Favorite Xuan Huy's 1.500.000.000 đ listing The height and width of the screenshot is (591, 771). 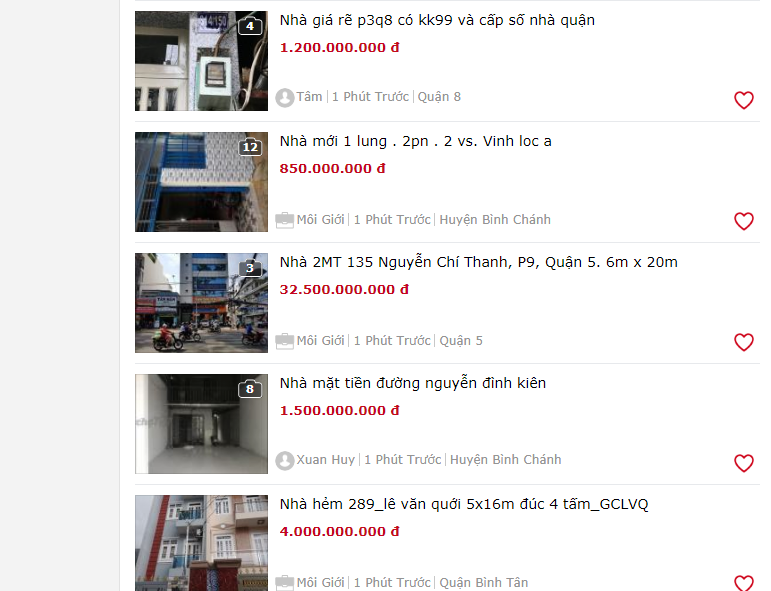click(743, 463)
